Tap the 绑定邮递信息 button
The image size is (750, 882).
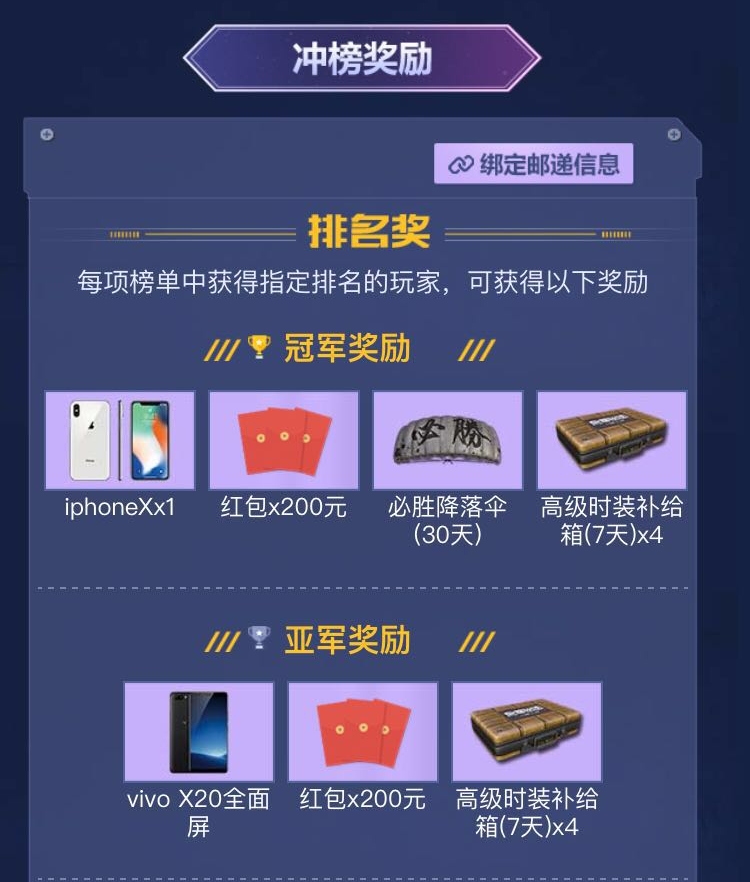coord(534,164)
